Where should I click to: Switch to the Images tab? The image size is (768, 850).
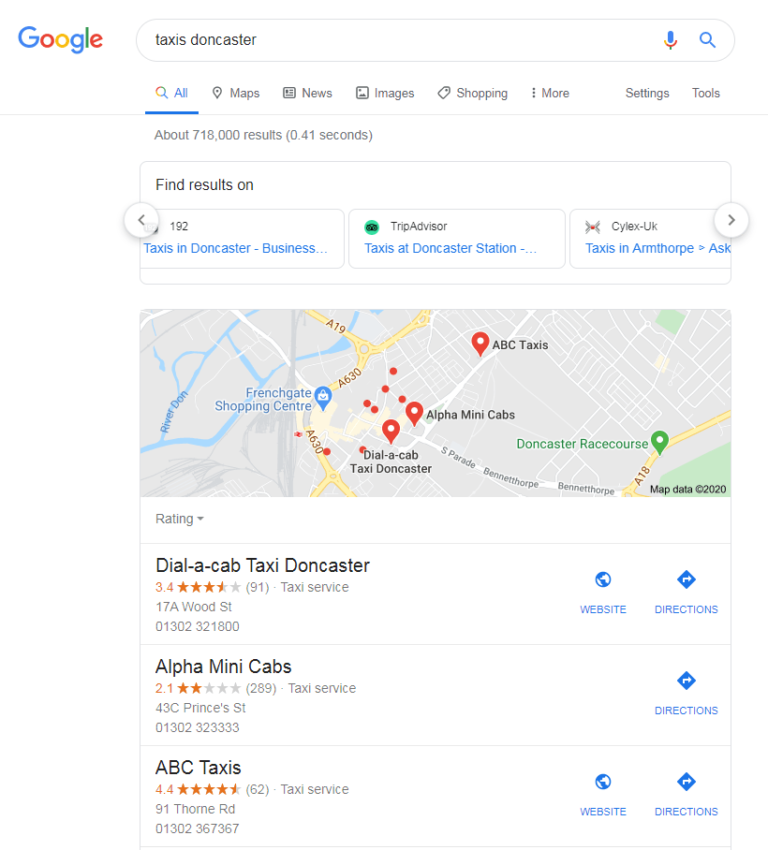coord(385,93)
